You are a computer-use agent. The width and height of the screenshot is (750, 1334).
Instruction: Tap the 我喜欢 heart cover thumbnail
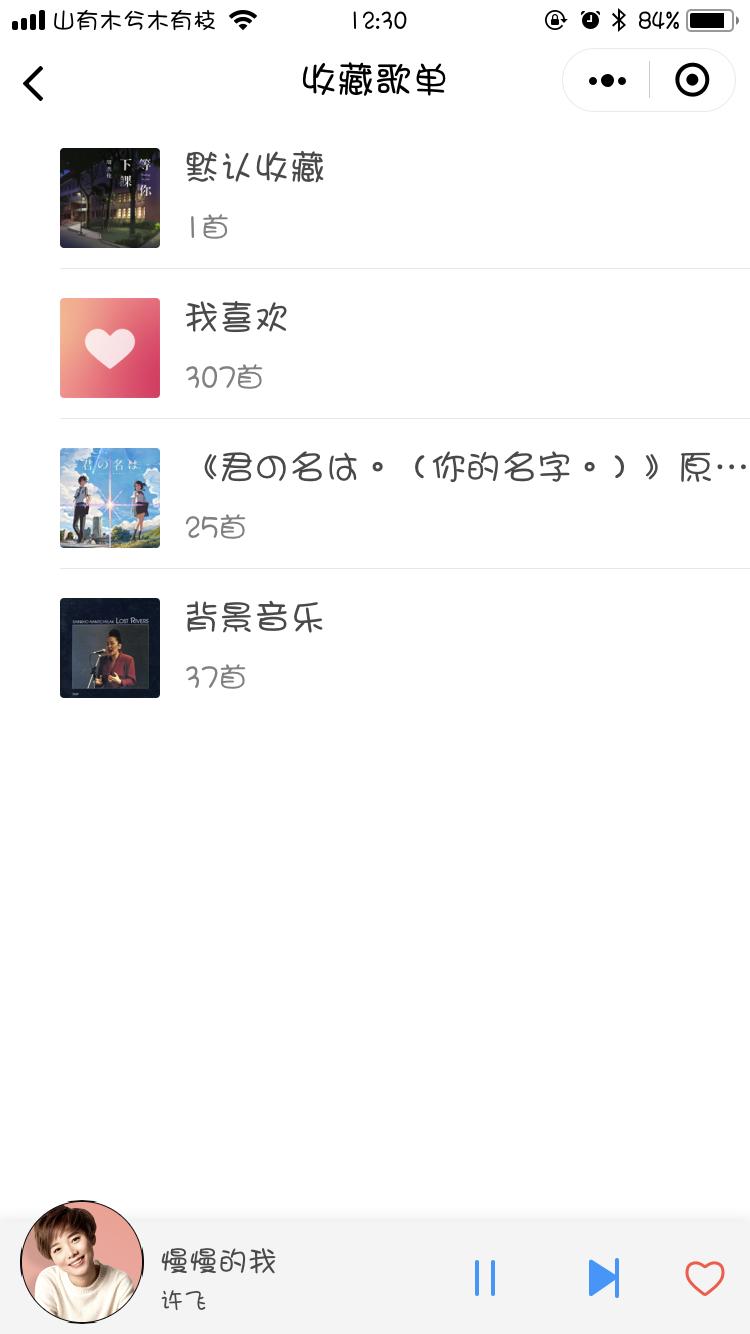click(109, 347)
